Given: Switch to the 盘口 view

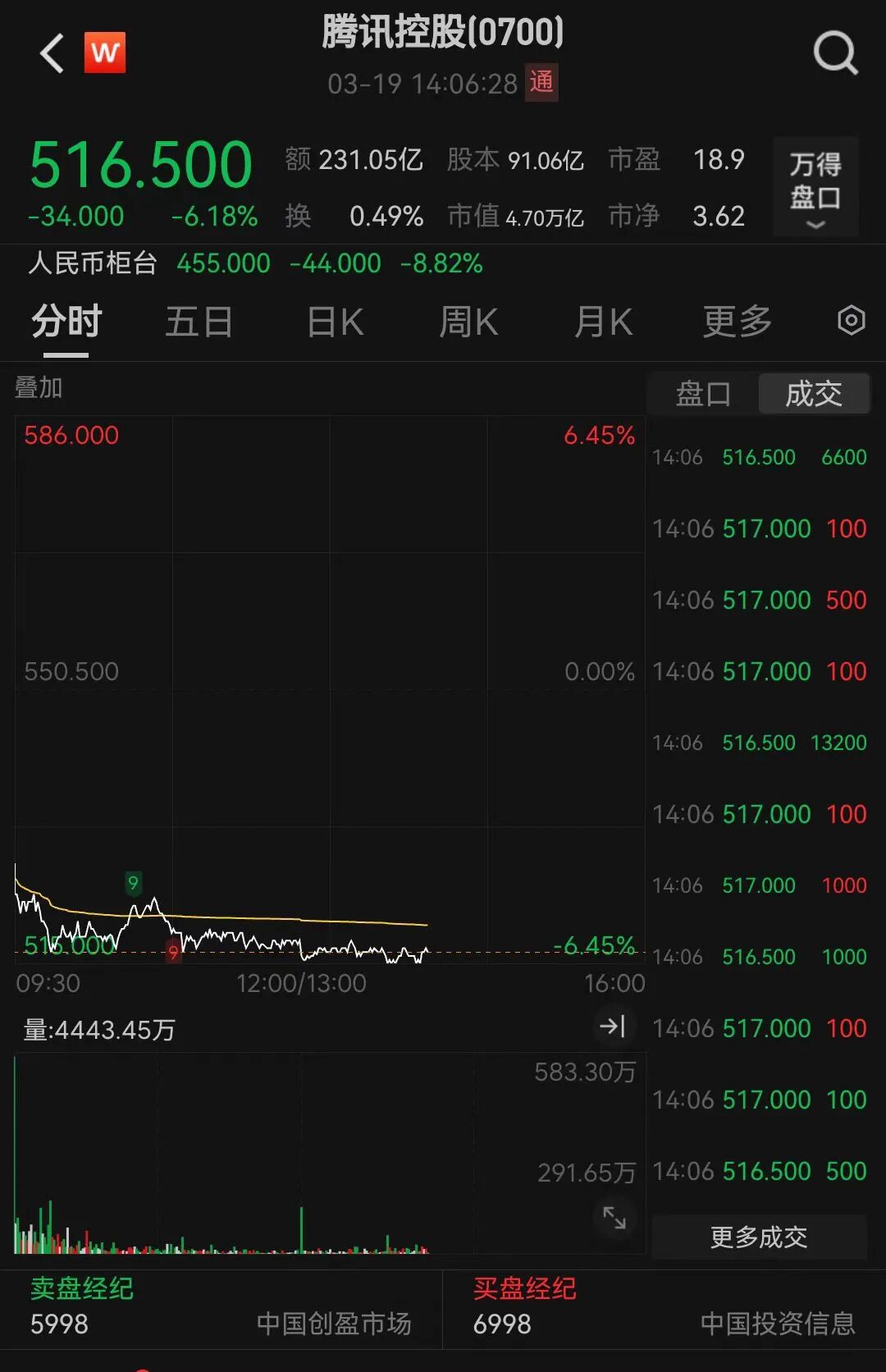Looking at the screenshot, I should 703,394.
